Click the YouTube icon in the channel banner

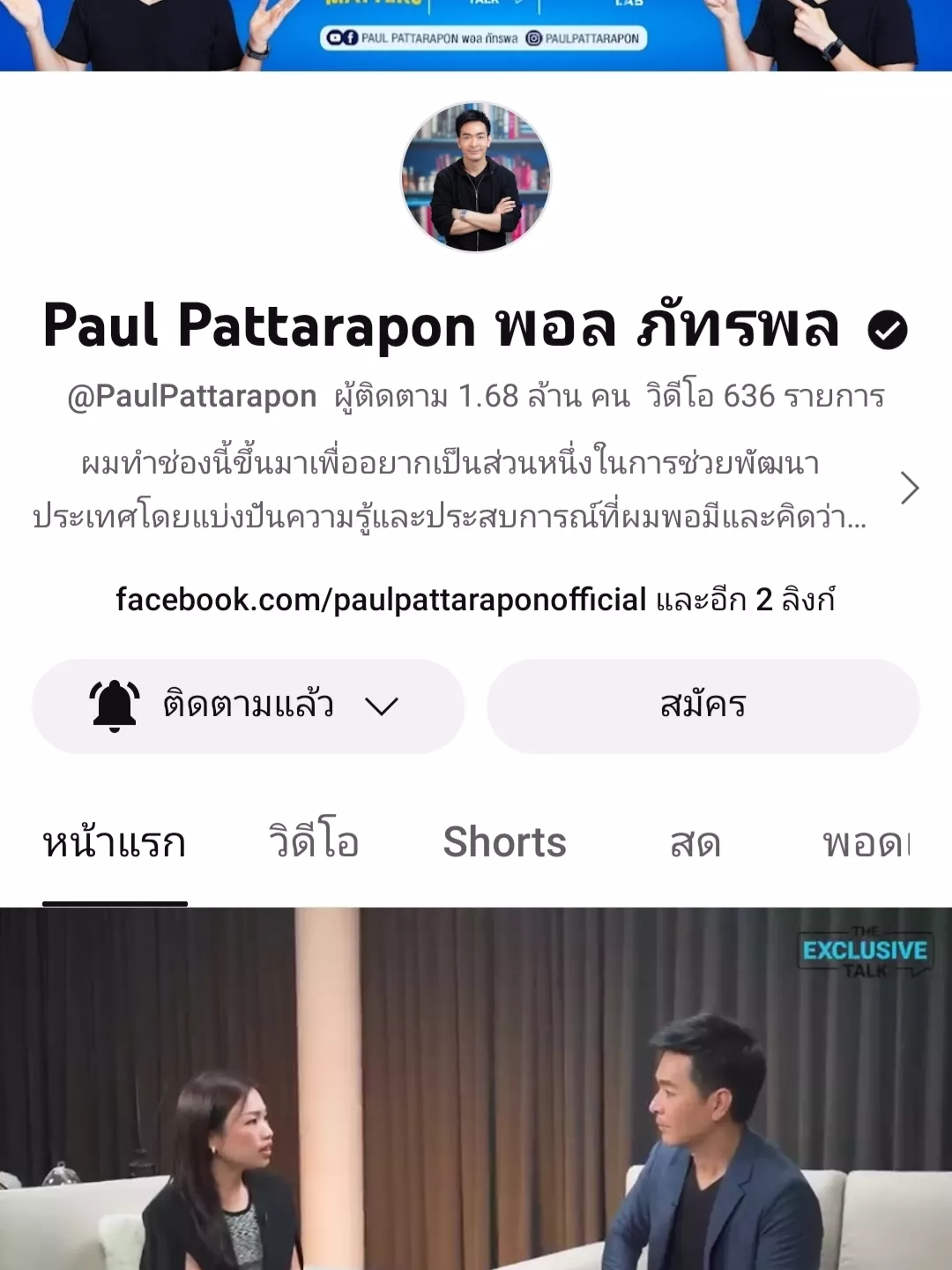[333, 38]
